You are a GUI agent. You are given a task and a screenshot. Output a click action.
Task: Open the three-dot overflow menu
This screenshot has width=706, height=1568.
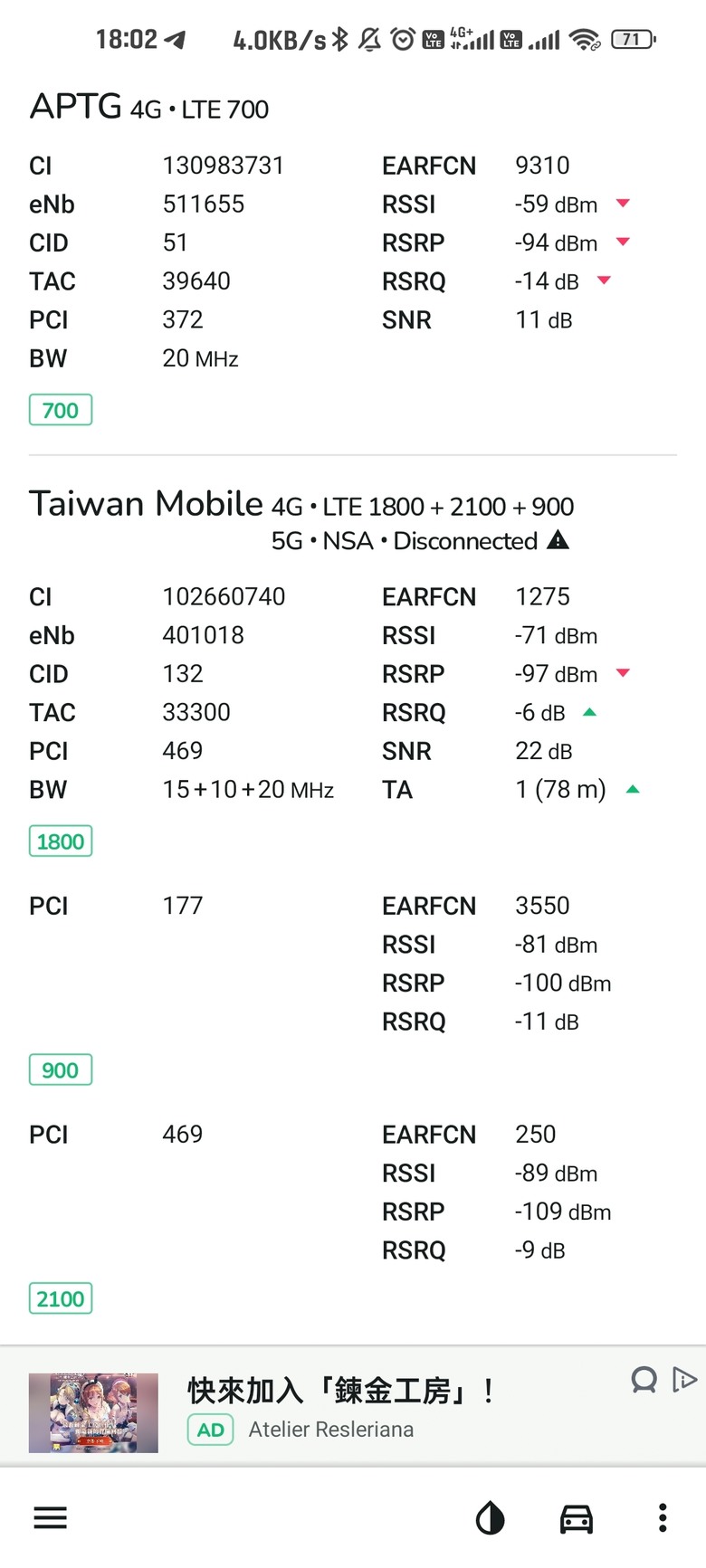[x=663, y=1517]
